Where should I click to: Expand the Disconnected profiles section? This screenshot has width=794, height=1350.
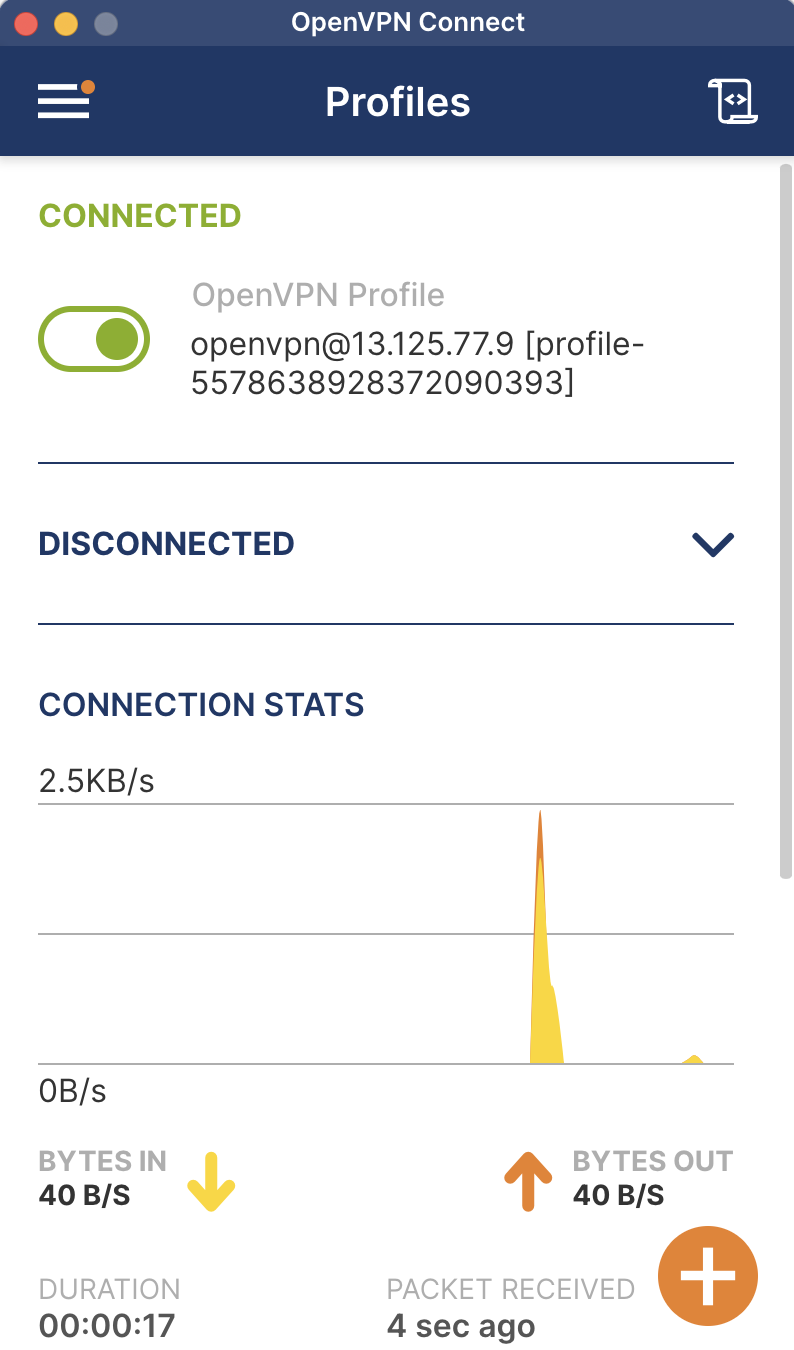pos(713,544)
